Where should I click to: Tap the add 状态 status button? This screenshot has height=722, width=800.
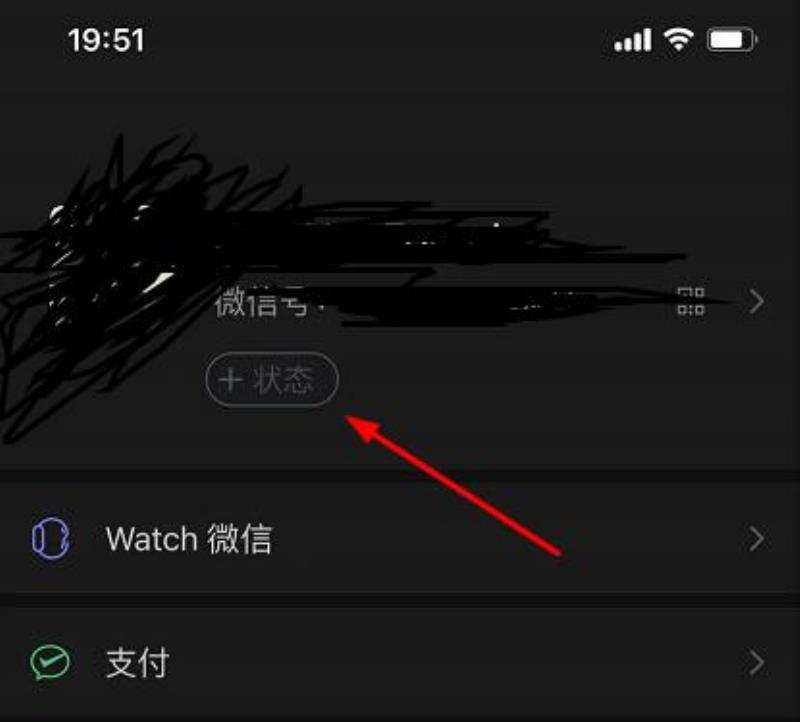pos(272,380)
